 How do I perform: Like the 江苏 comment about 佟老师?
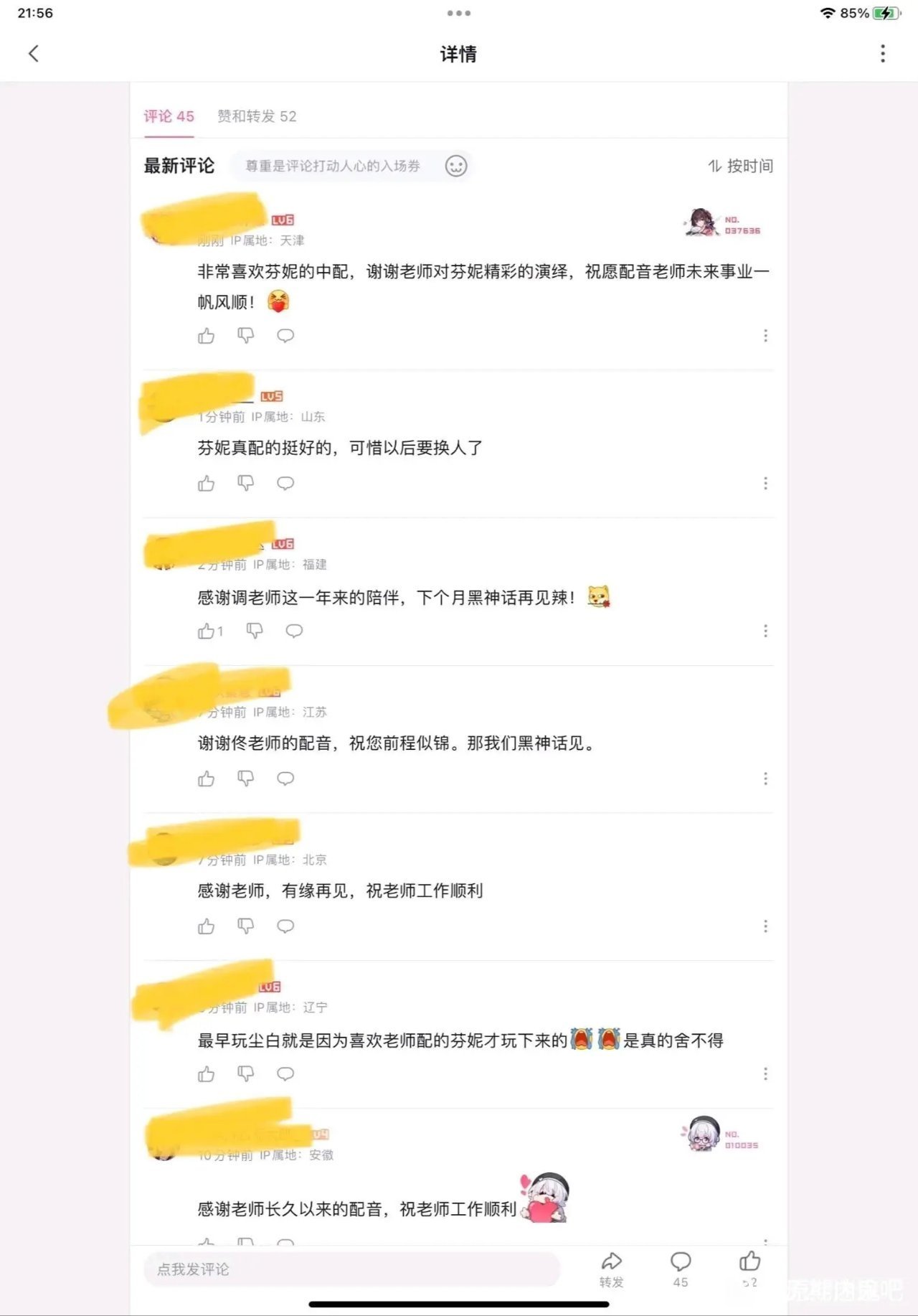[x=207, y=779]
